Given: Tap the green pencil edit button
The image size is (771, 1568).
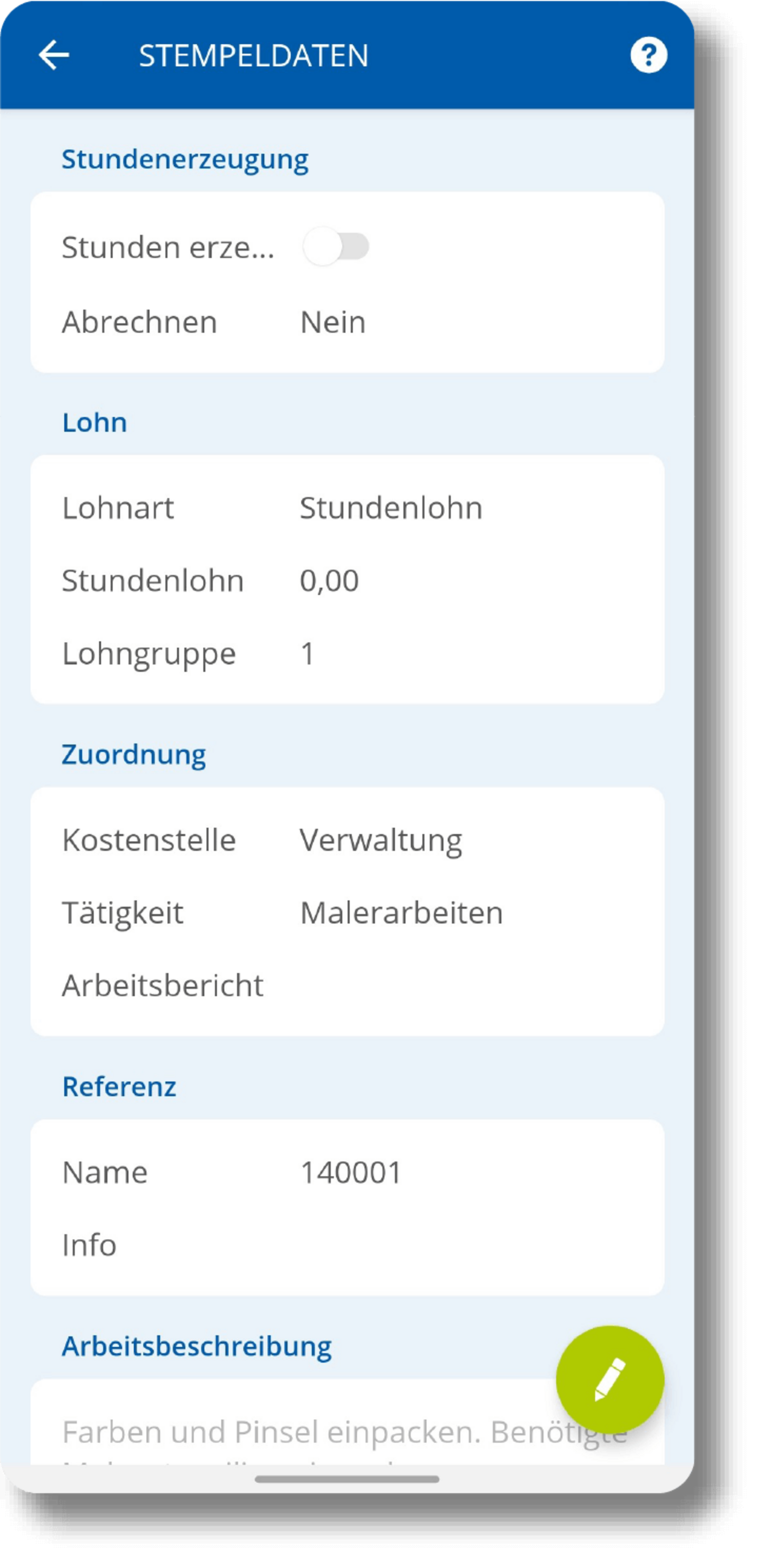Looking at the screenshot, I should (x=610, y=1379).
